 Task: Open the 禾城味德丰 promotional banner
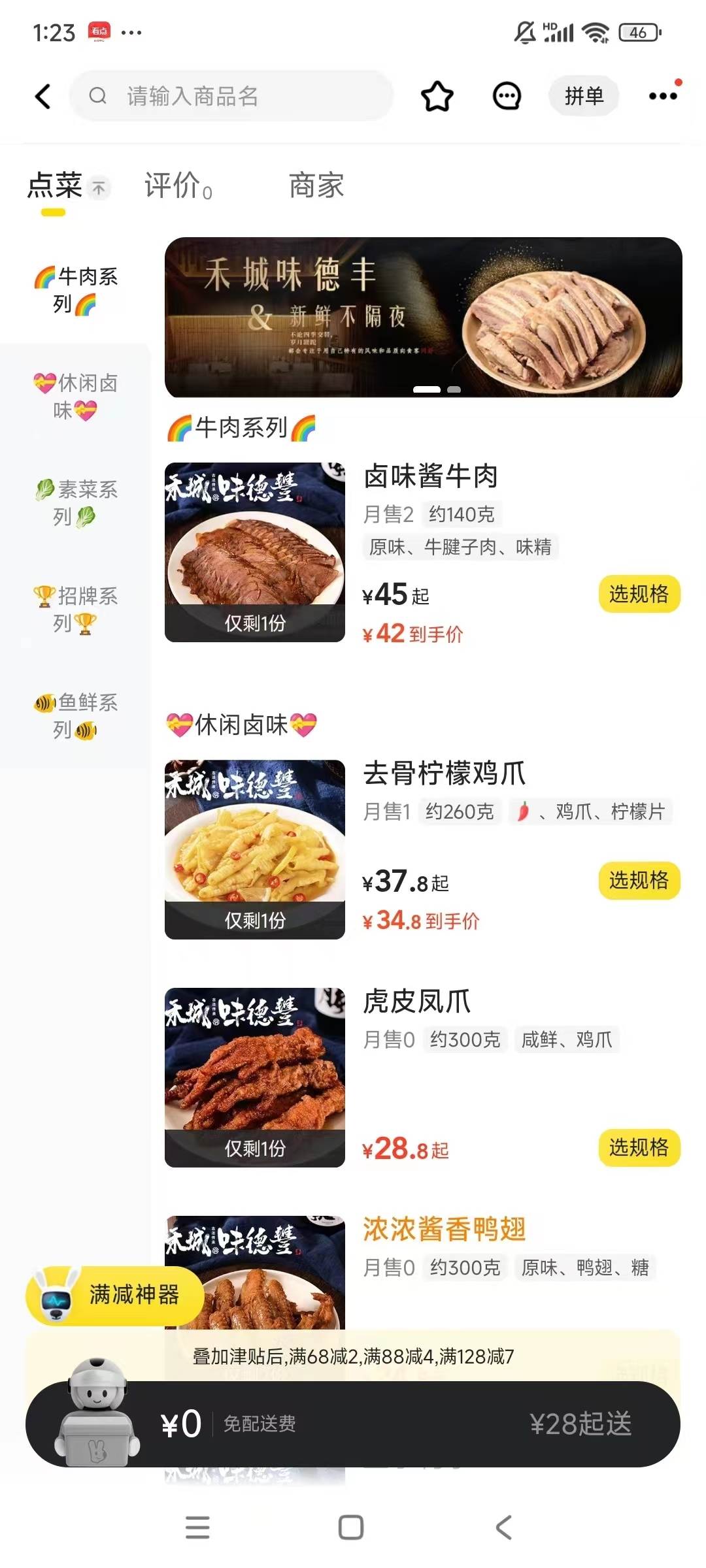[x=423, y=318]
